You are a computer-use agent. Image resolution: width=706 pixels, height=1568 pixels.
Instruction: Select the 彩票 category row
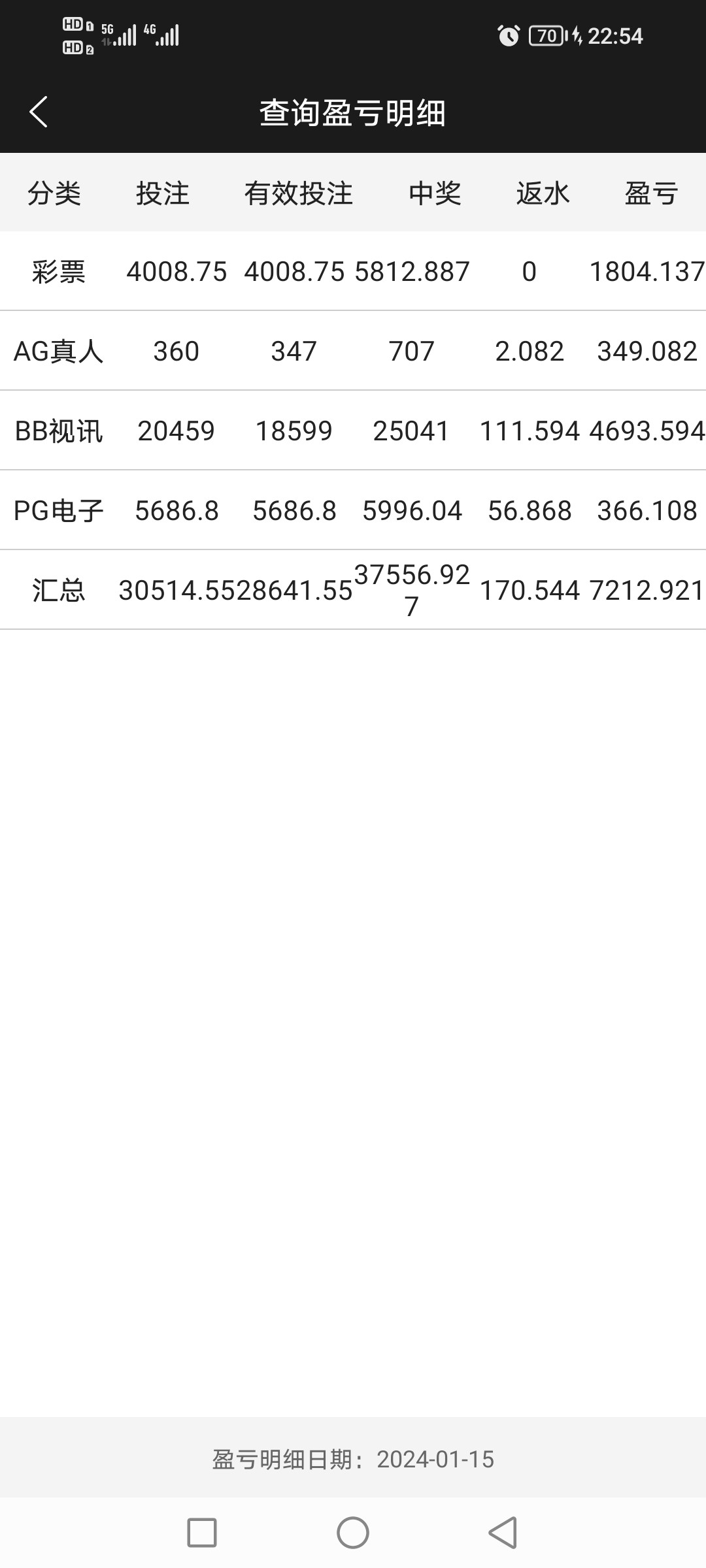coord(59,271)
